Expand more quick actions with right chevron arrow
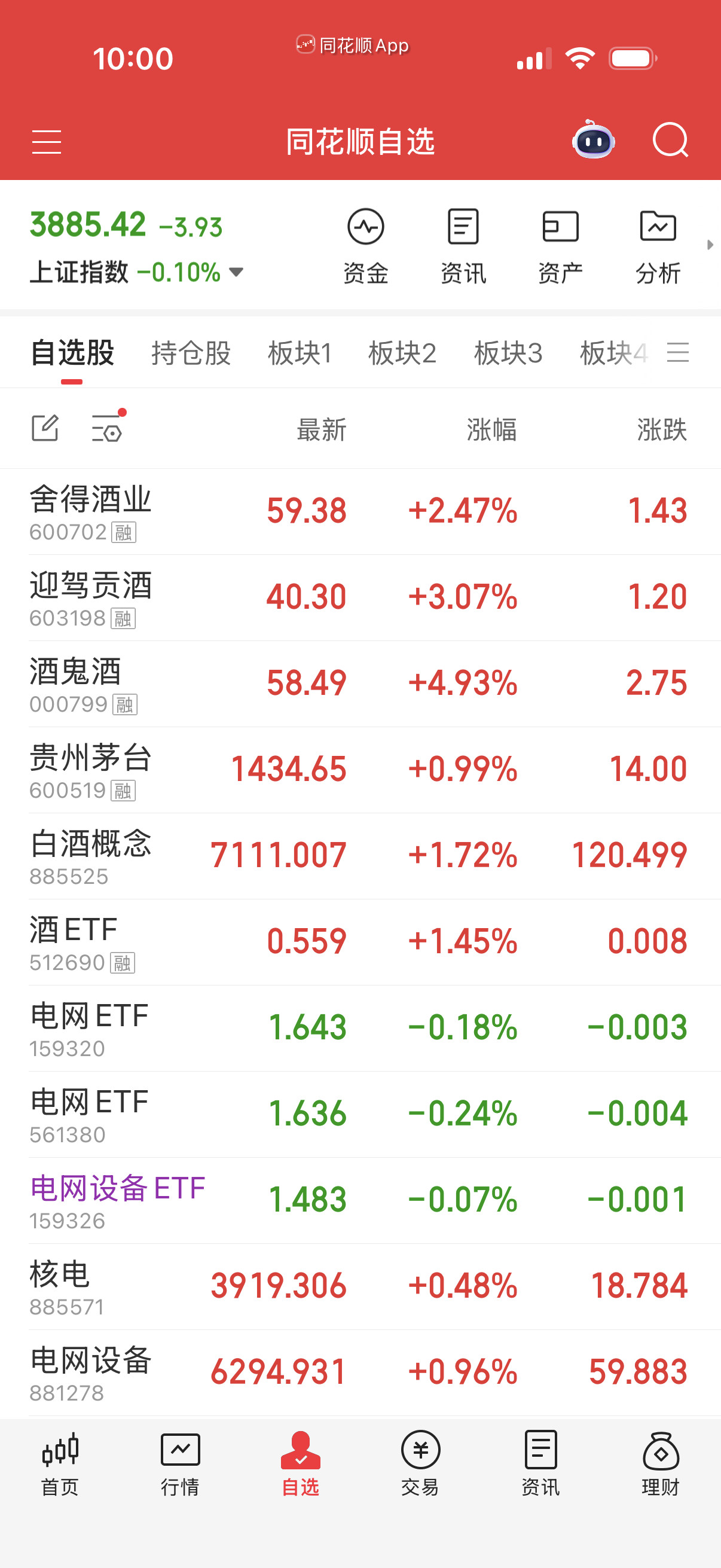 point(711,245)
